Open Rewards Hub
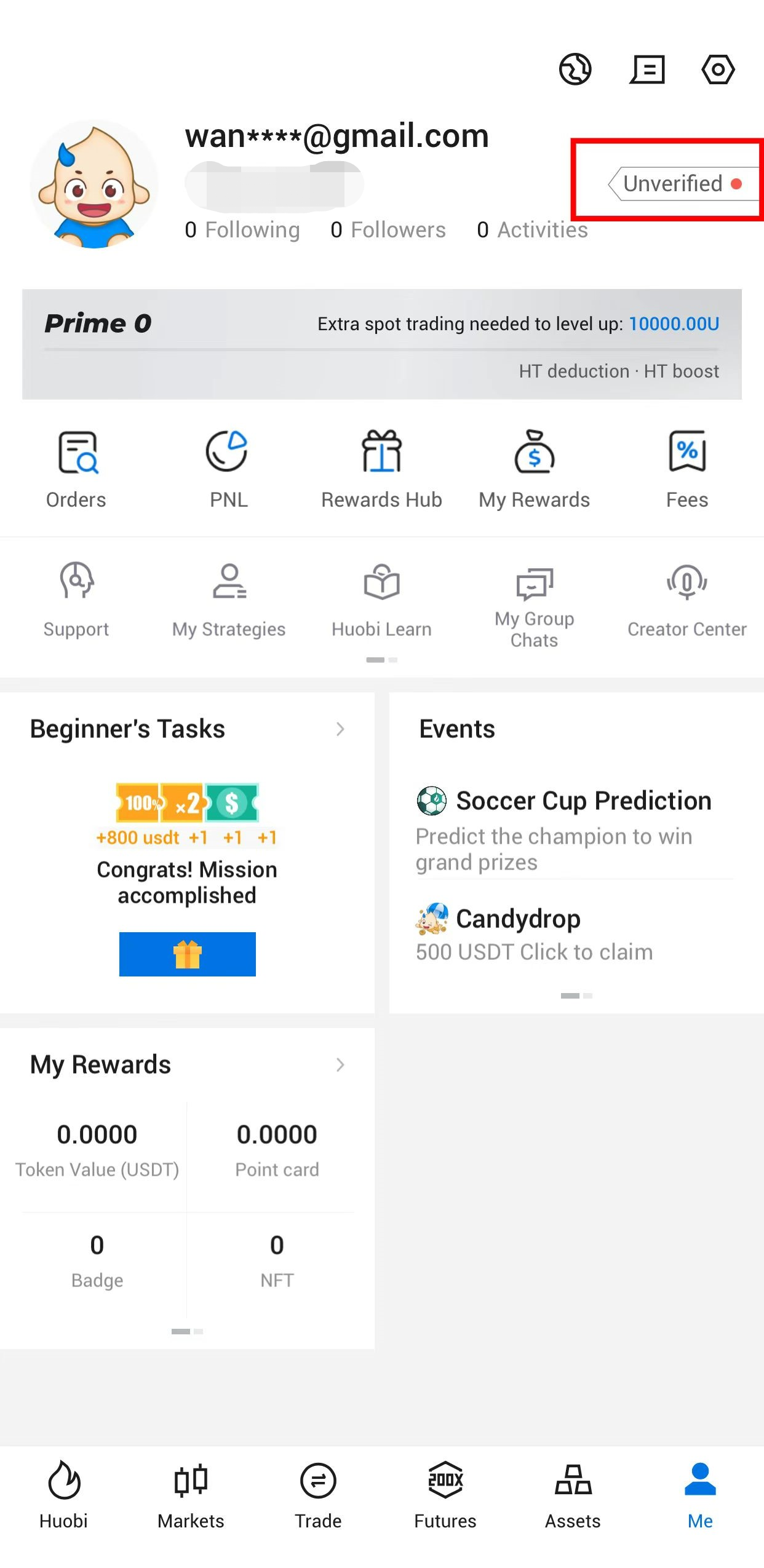764x1568 pixels. tap(381, 469)
